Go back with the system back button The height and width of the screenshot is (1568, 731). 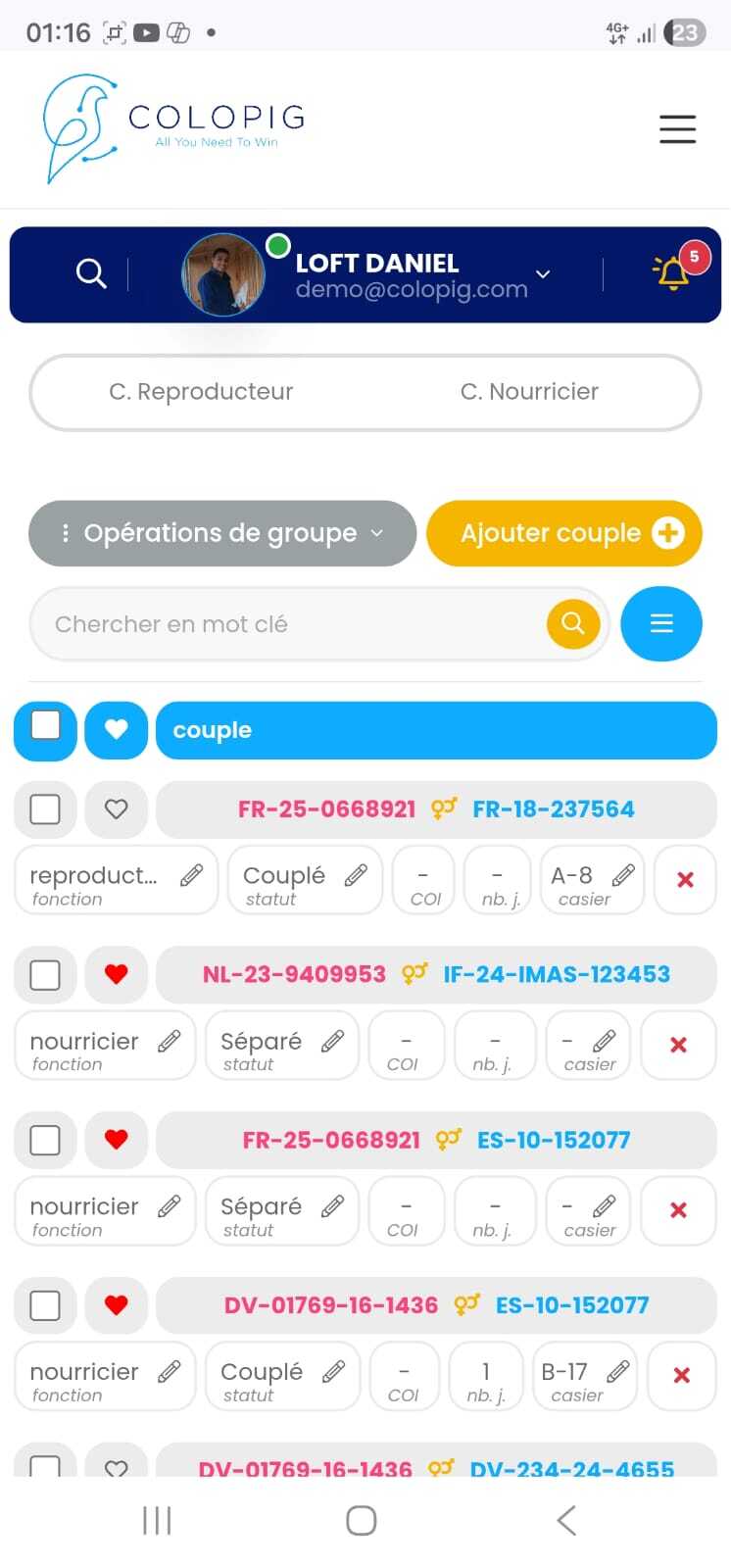pyautogui.click(x=565, y=1520)
